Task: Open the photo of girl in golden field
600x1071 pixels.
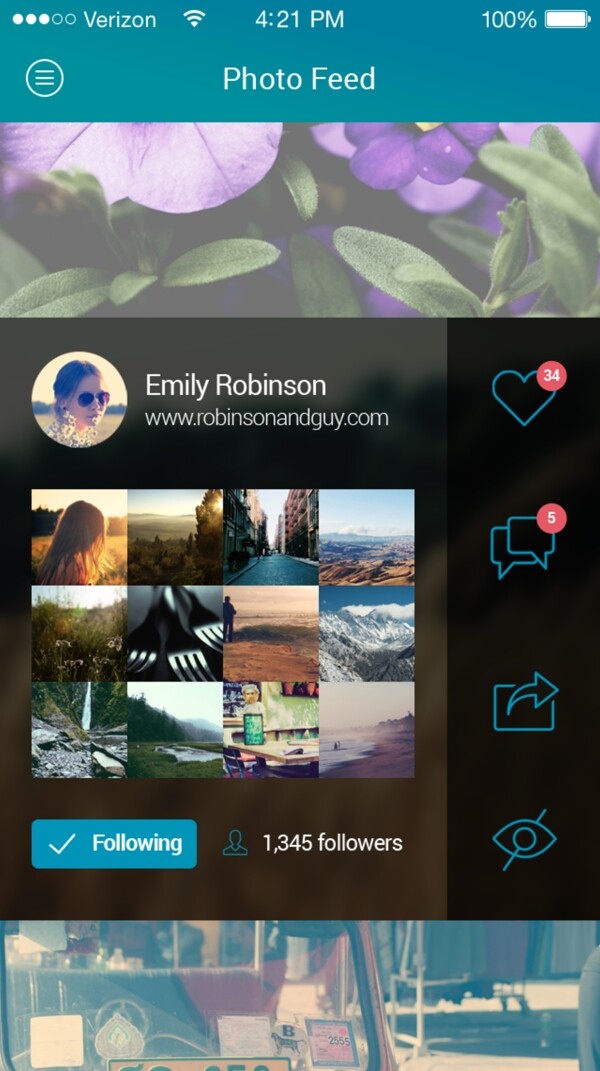Action: [79, 536]
